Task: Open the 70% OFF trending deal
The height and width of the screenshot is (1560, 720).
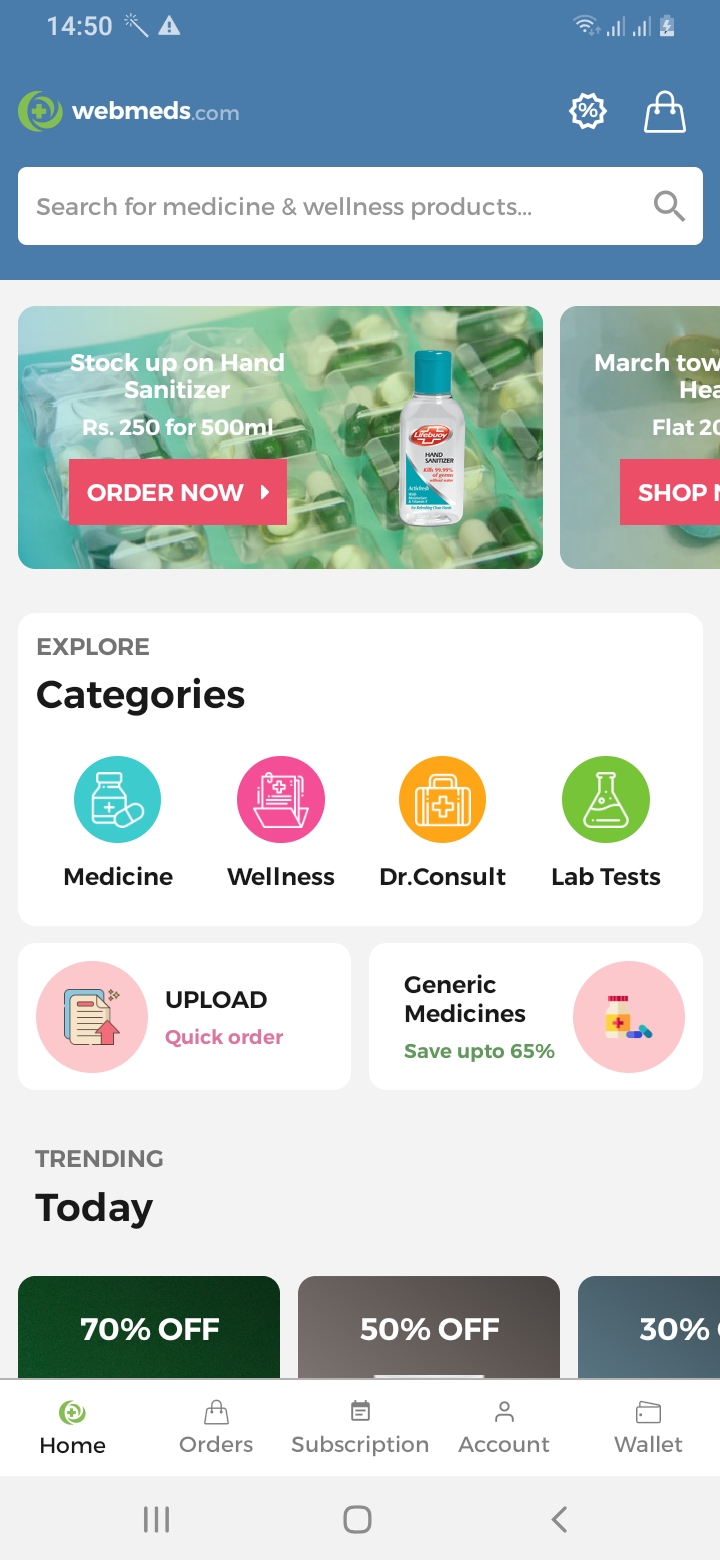Action: click(x=149, y=1328)
